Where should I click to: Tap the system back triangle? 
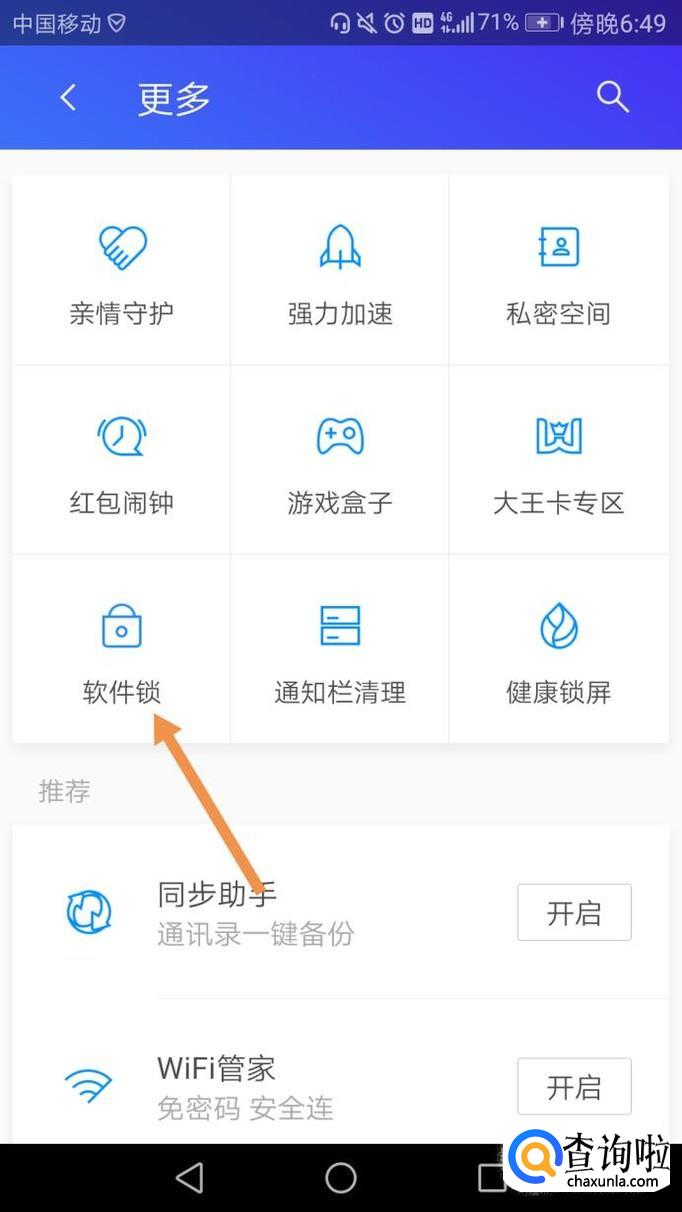[x=189, y=1178]
